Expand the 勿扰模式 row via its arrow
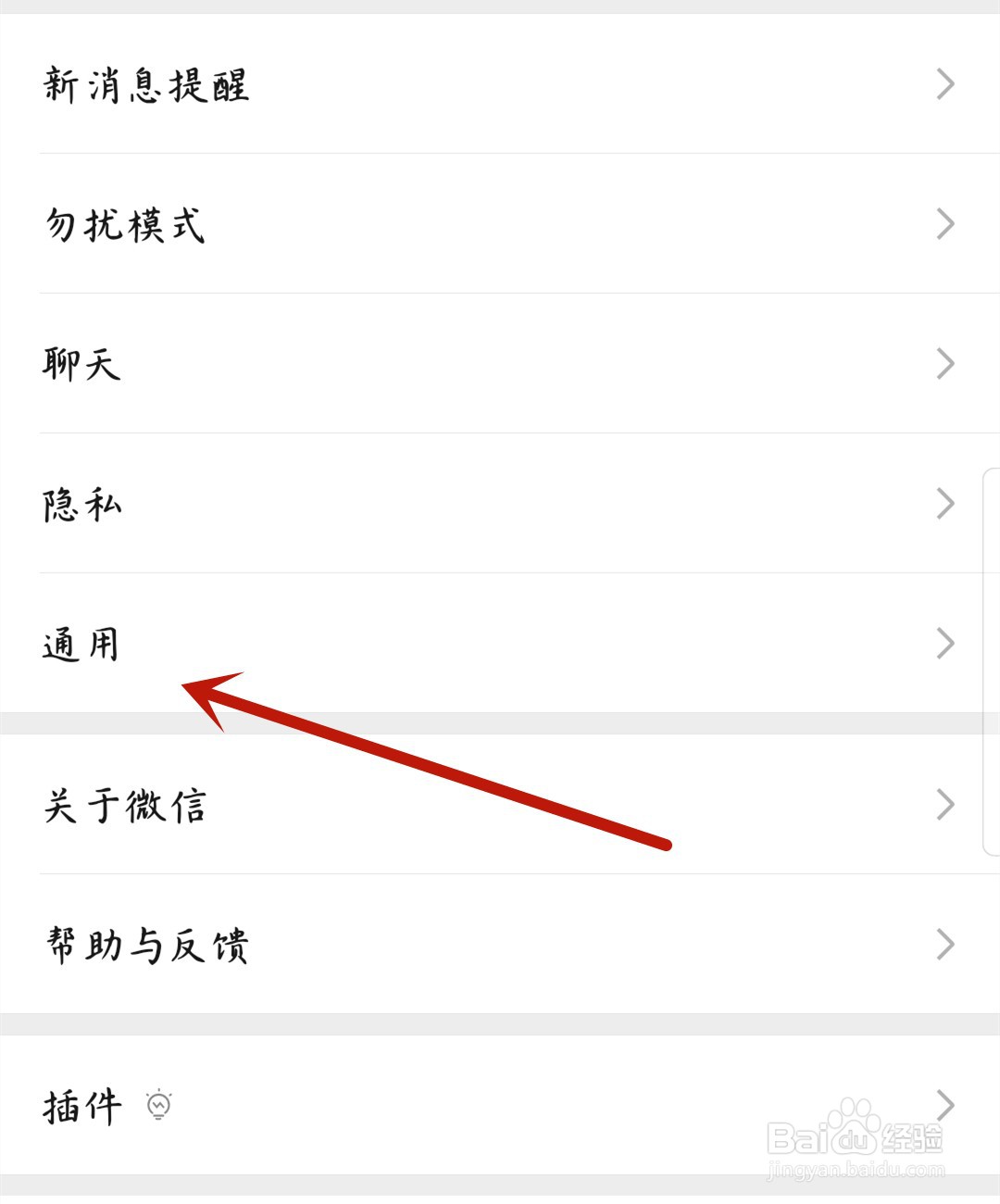Viewport: 1000px width, 1204px height. click(x=945, y=223)
